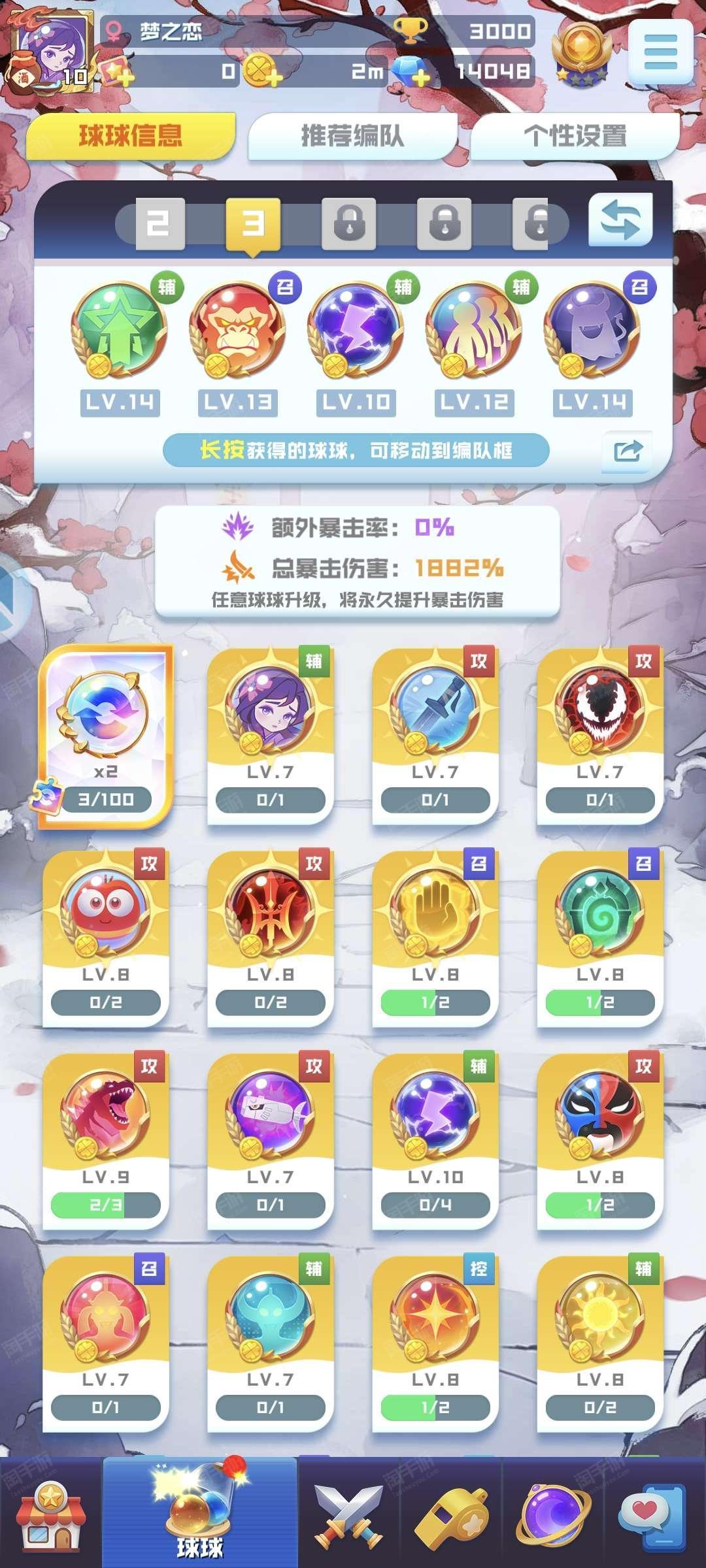Select team slot 2

tap(160, 223)
